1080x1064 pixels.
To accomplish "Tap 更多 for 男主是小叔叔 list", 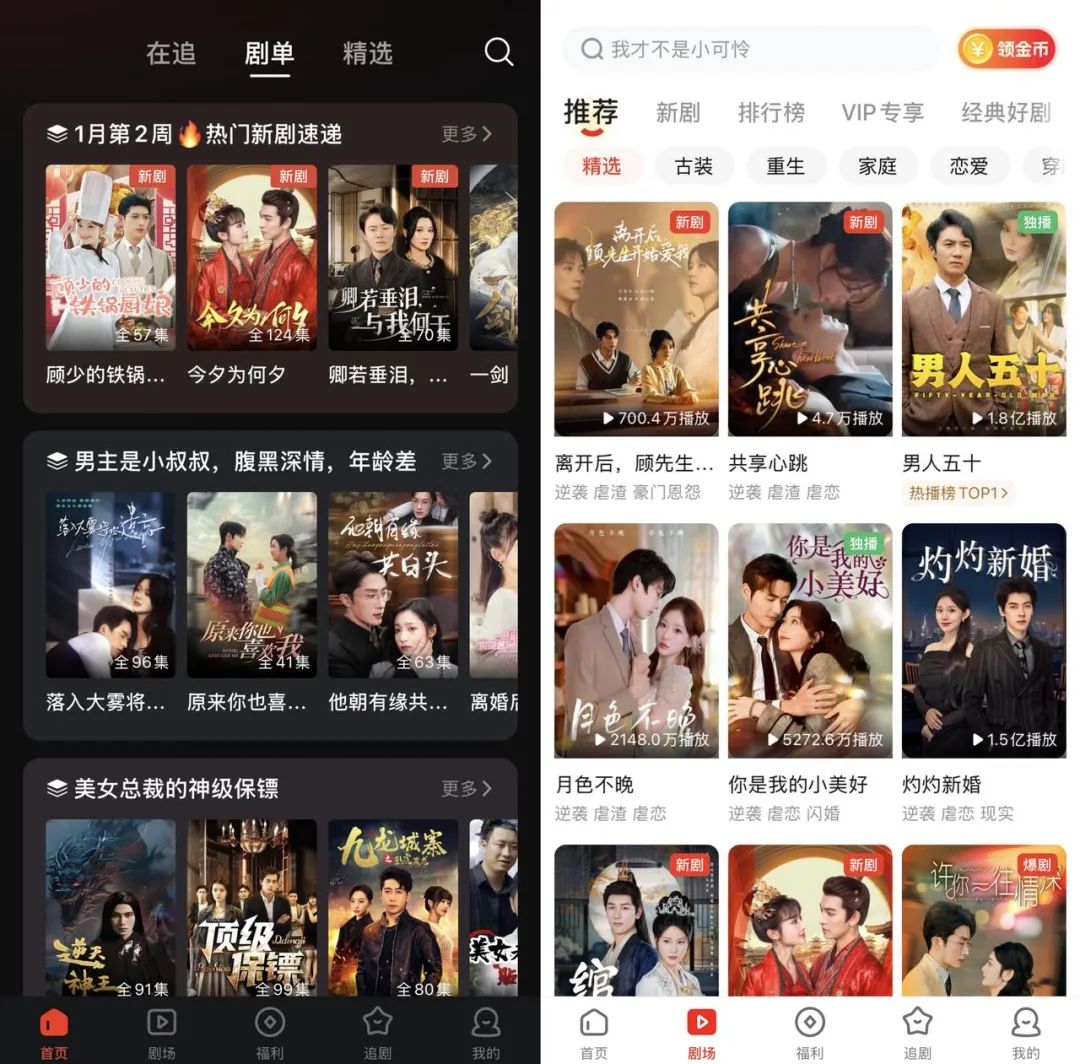I will (x=467, y=461).
